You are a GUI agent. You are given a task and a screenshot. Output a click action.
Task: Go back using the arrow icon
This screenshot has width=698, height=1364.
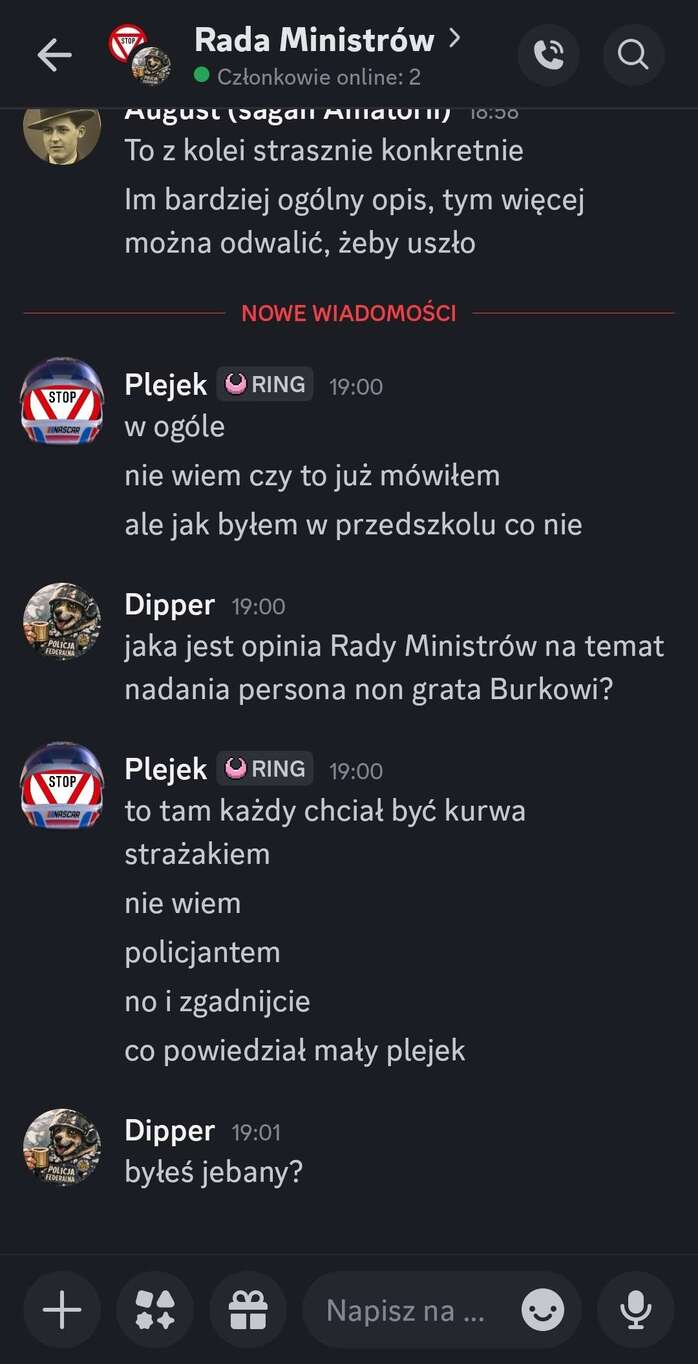click(54, 55)
